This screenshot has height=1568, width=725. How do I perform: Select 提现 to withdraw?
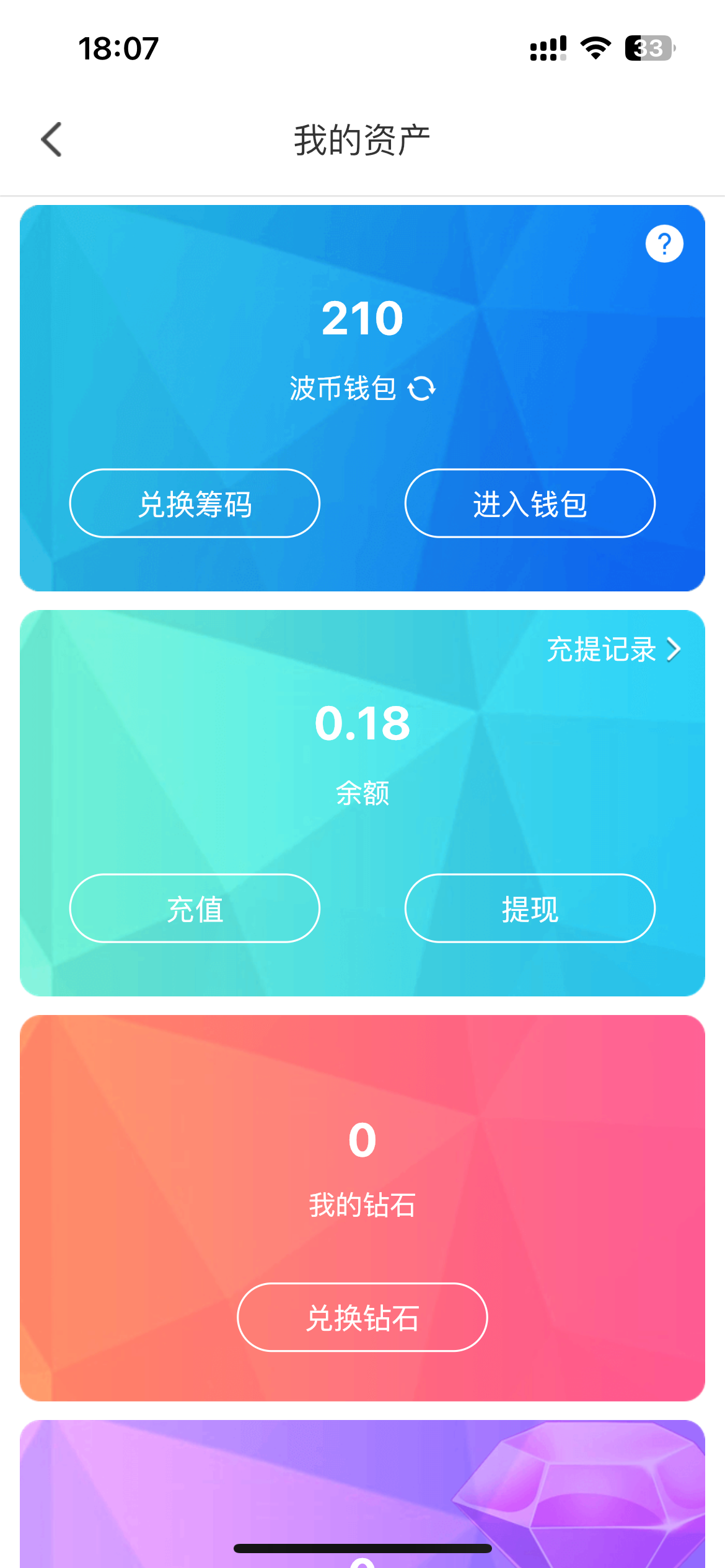tap(530, 908)
